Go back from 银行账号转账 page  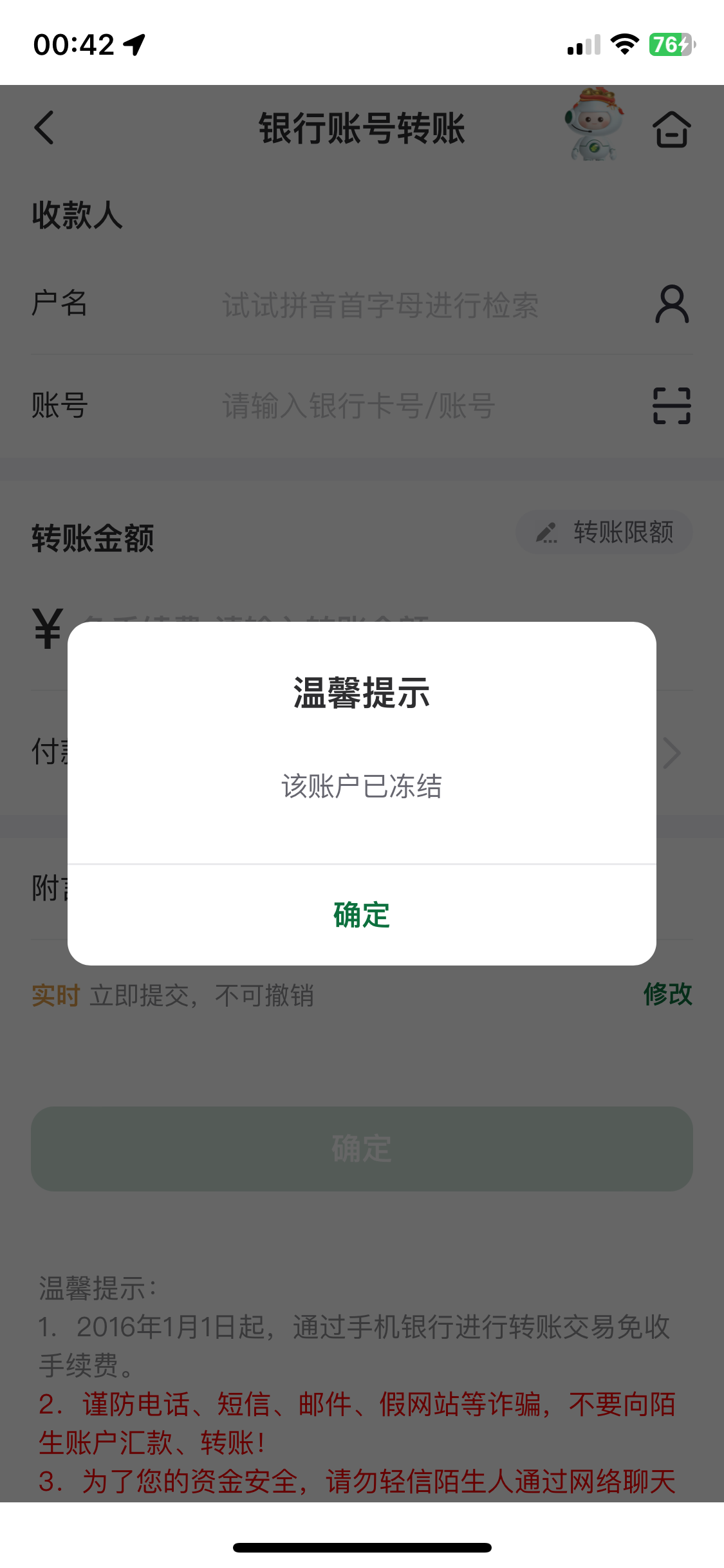[44, 127]
